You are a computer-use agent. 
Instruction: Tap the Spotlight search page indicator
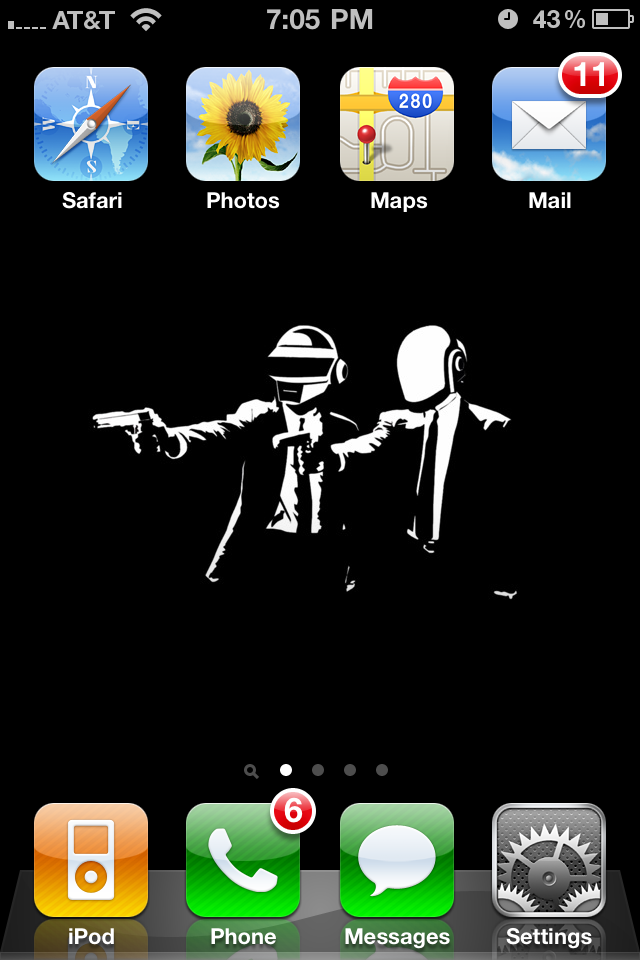(x=251, y=771)
